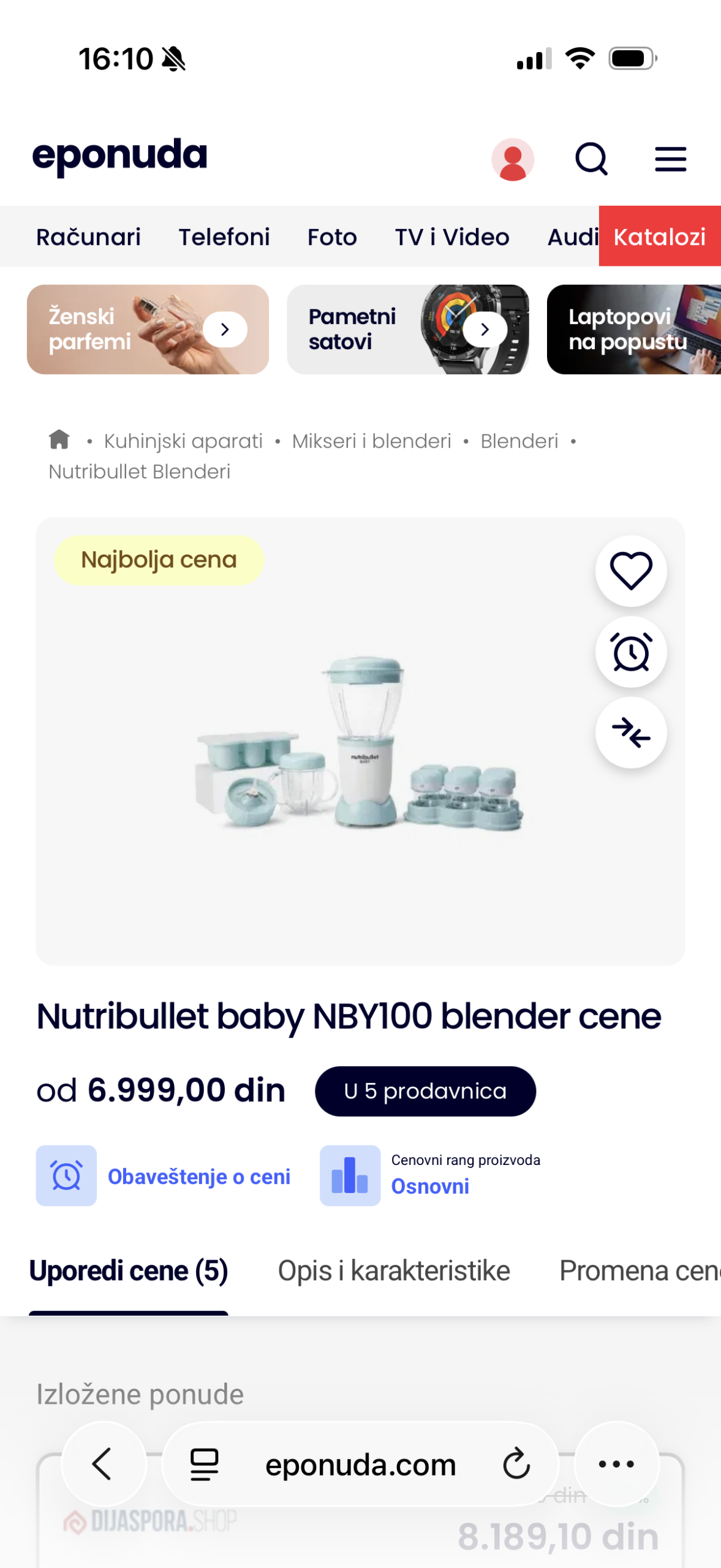Select the Telefoni category
The image size is (721, 1568).
coord(224,237)
